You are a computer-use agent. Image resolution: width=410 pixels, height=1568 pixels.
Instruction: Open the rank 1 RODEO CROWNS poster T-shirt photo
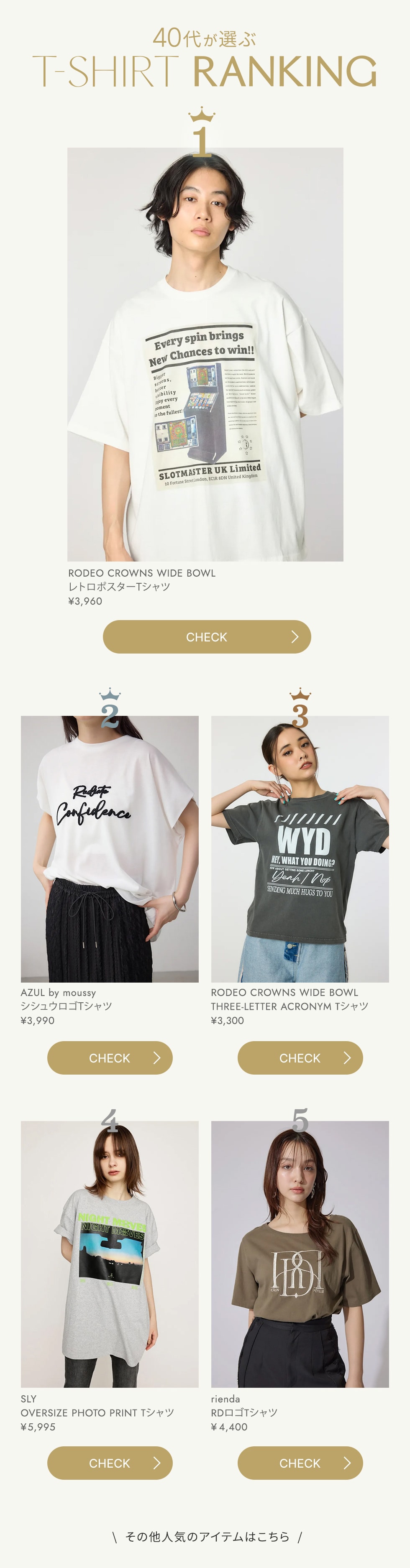click(x=205, y=354)
